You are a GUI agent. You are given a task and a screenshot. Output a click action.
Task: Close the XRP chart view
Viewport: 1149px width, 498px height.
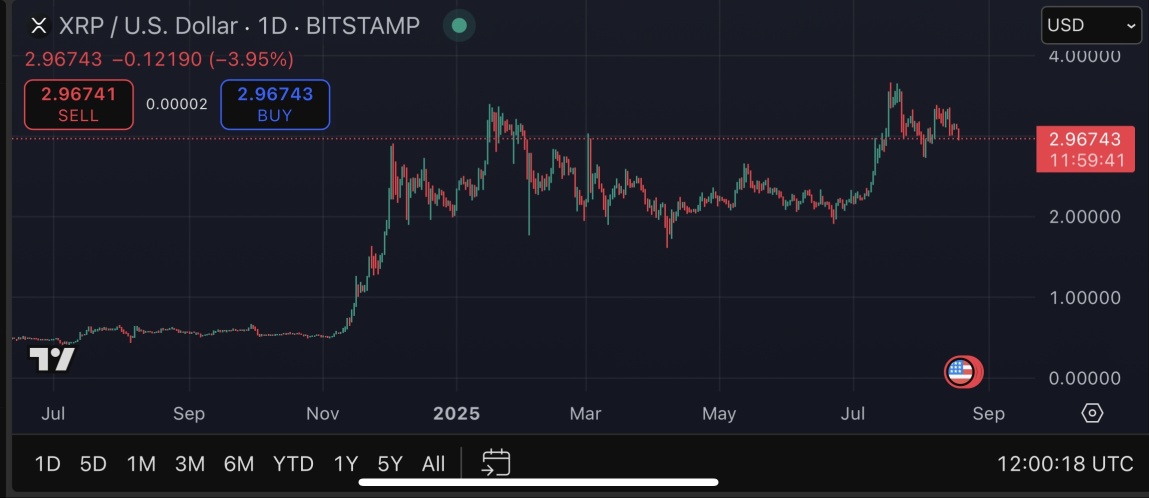point(39,26)
